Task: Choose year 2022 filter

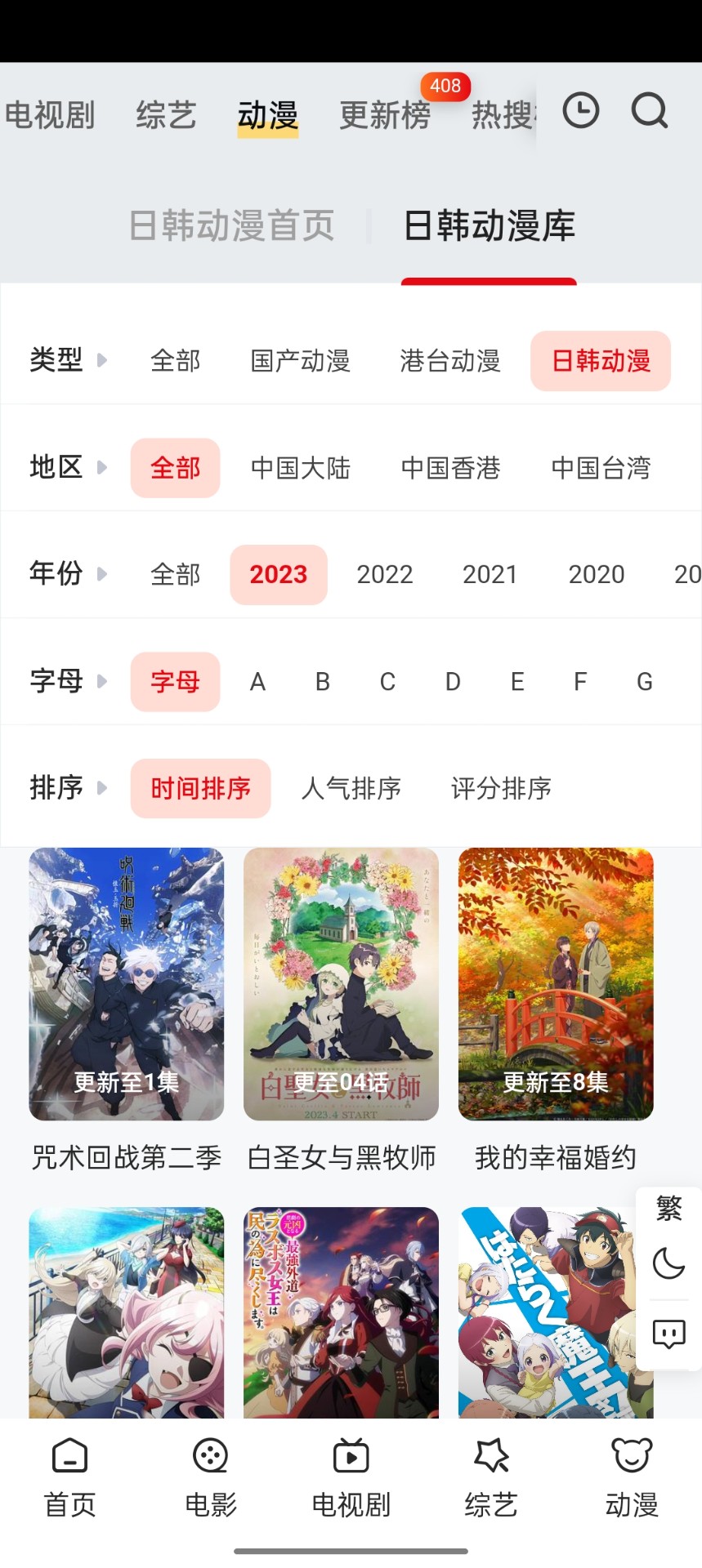Action: [384, 575]
